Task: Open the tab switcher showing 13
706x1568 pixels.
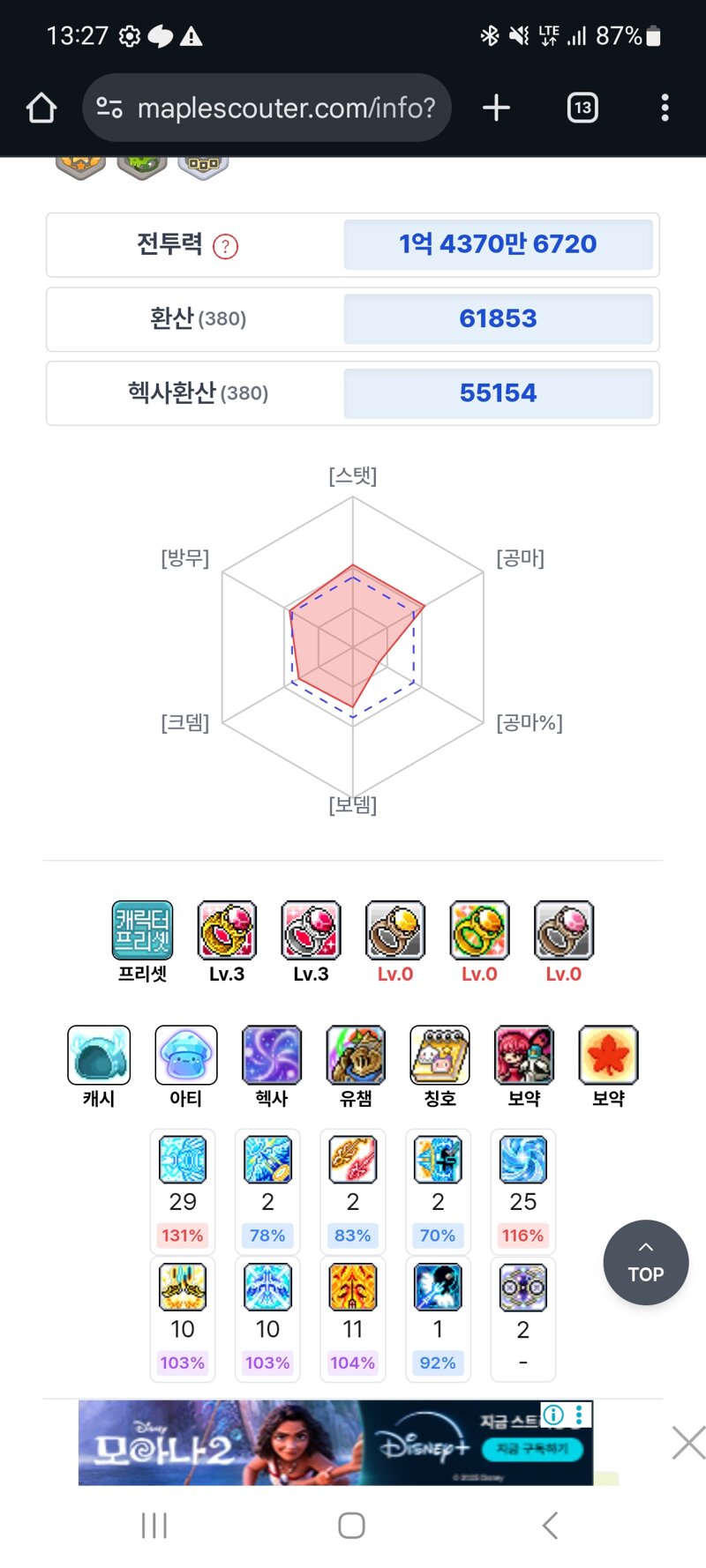Action: 582,108
